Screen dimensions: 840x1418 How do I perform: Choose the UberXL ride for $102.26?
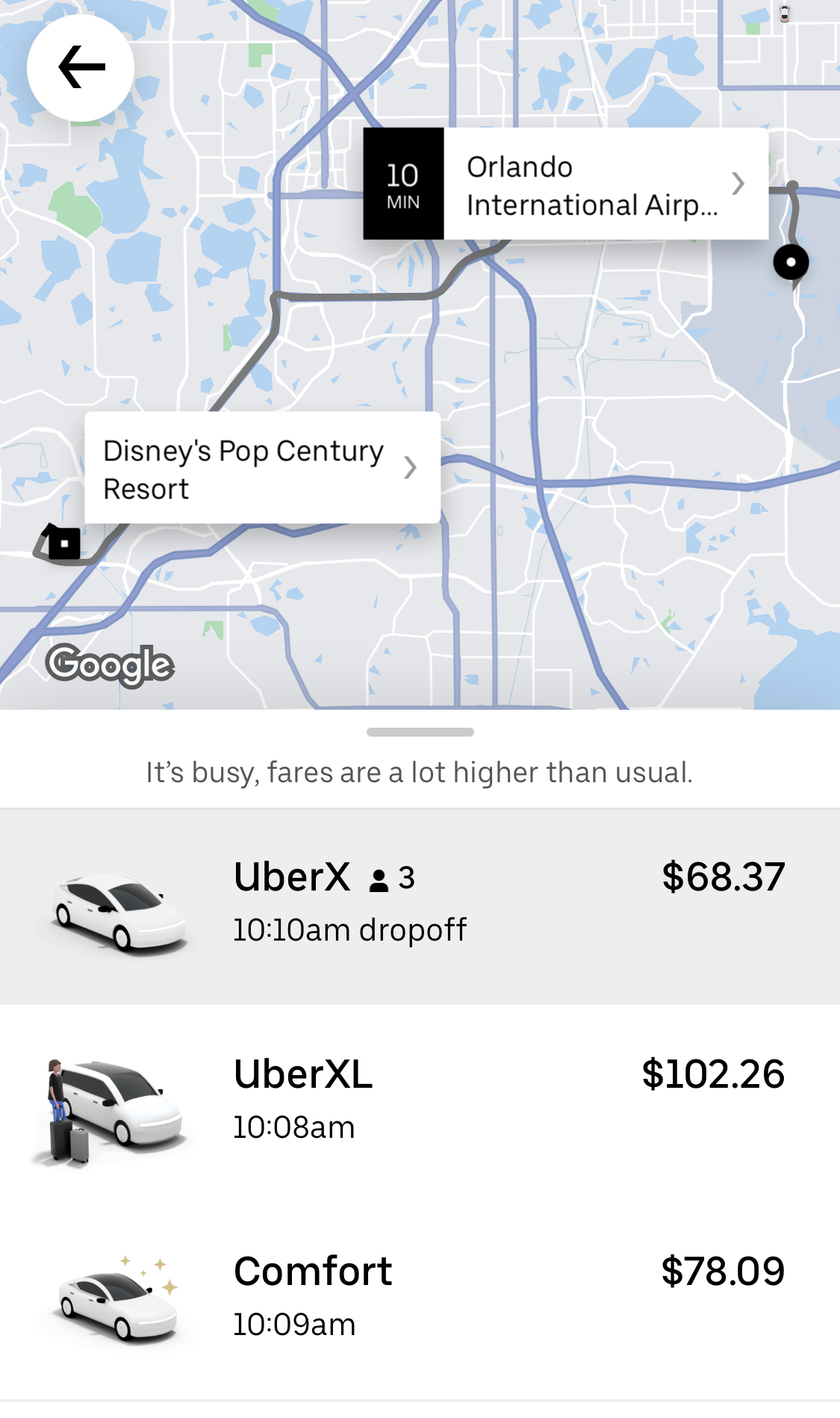click(420, 1101)
